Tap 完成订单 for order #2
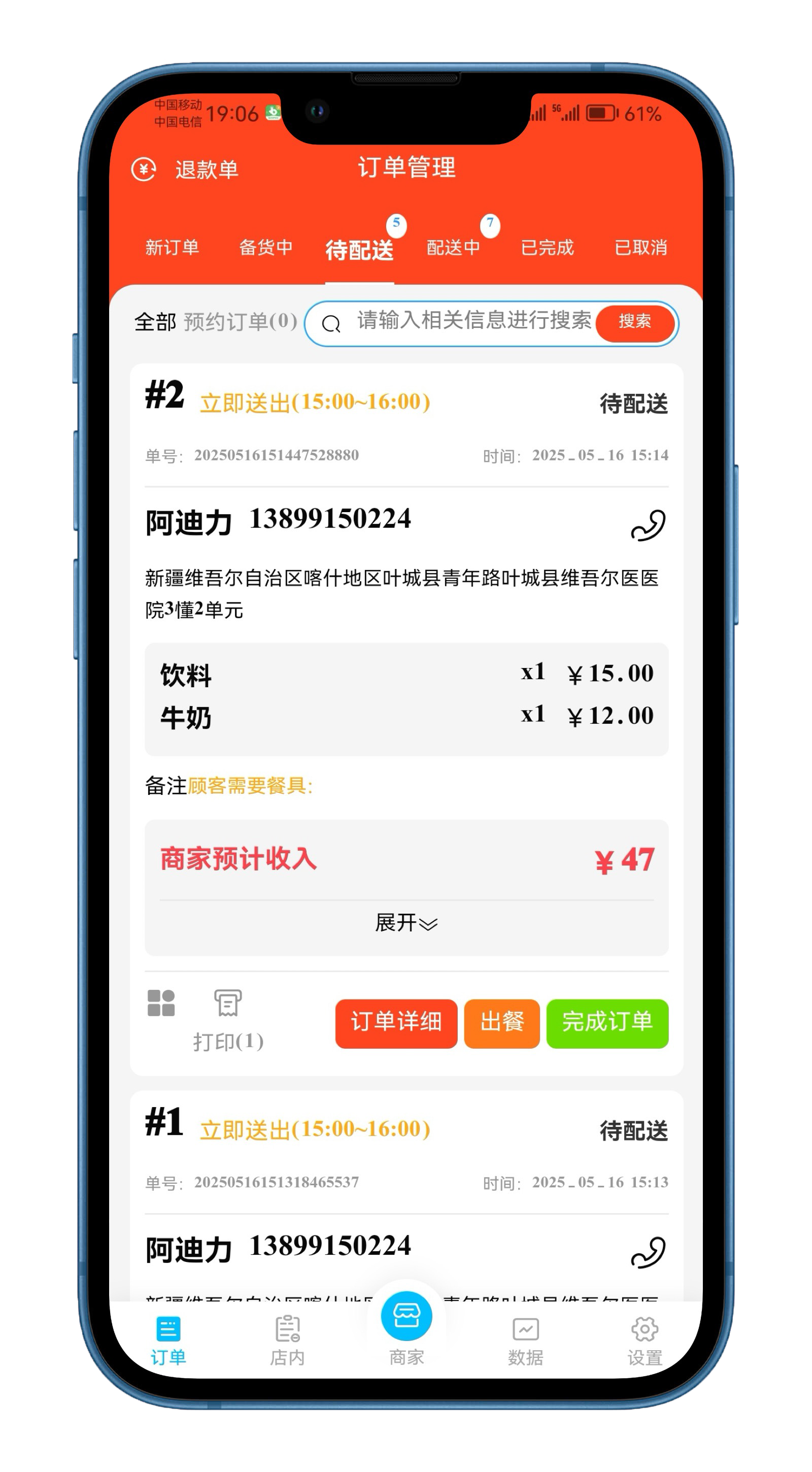 coord(607,1023)
